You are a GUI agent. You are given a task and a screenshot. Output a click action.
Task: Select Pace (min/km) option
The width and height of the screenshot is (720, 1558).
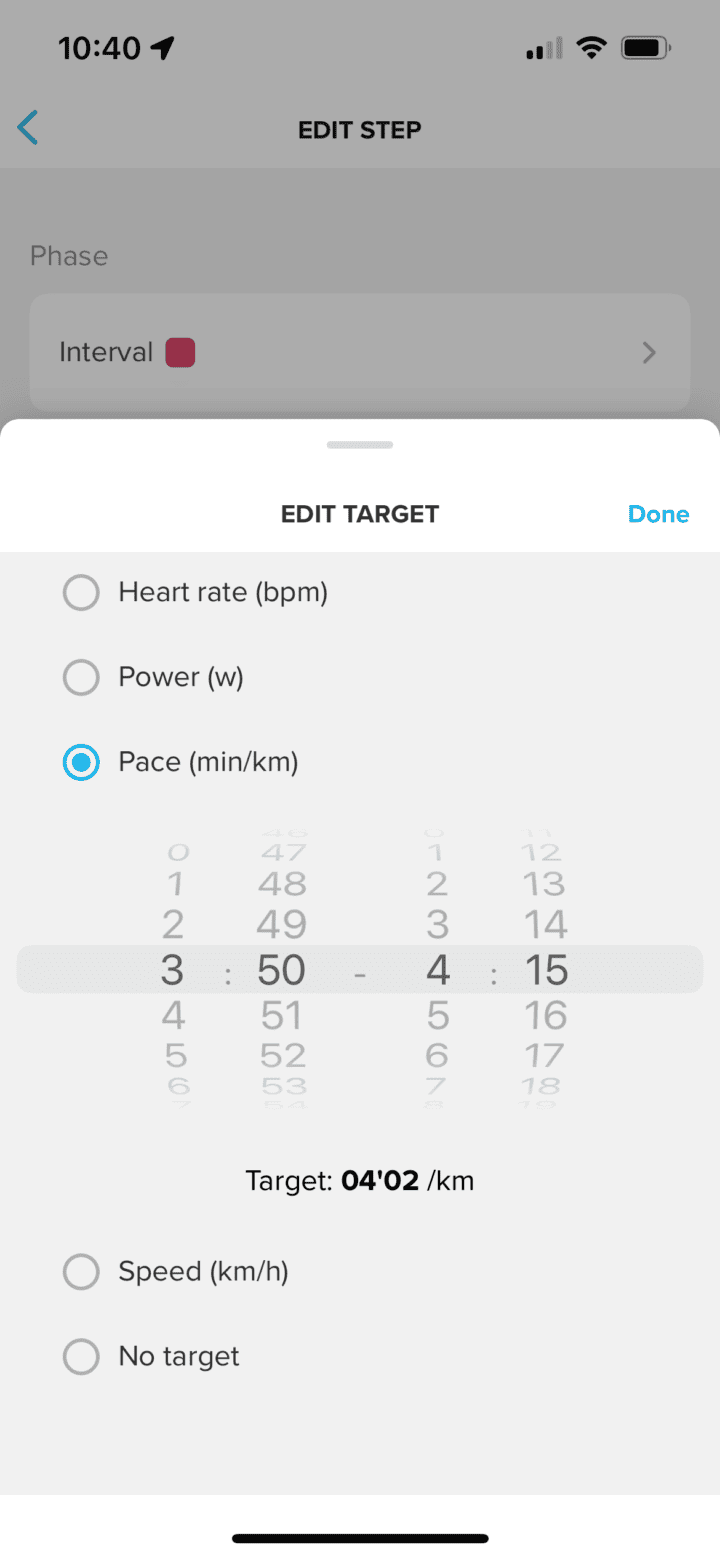pyautogui.click(x=81, y=763)
